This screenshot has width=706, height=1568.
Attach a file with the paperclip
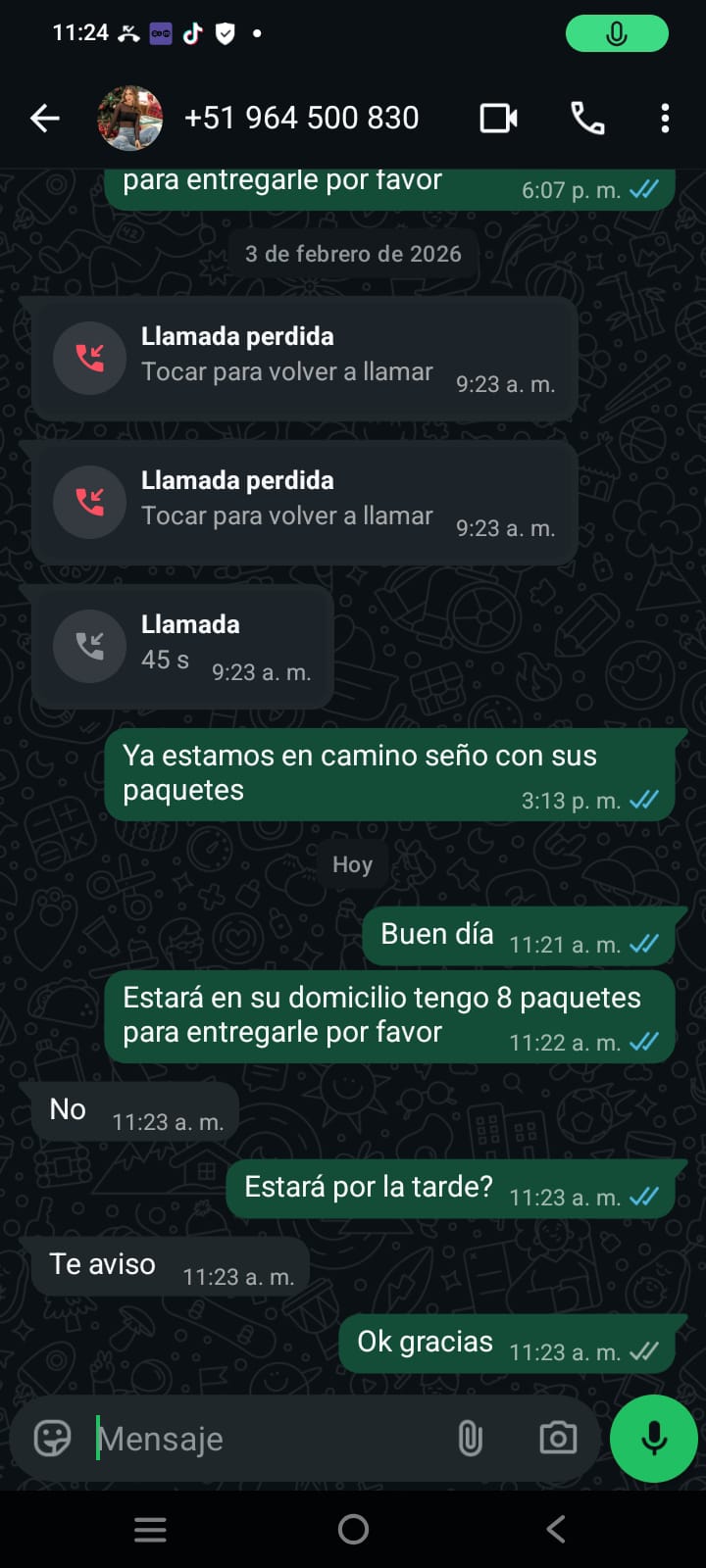point(471,1439)
